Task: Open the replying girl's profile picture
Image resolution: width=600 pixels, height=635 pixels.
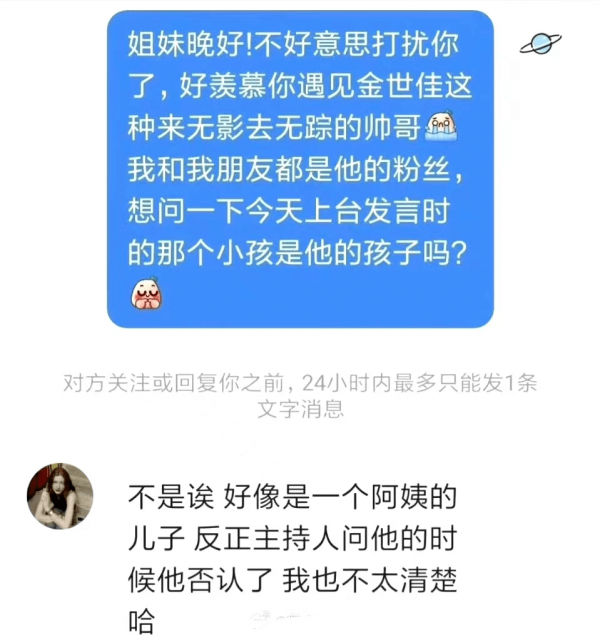Action: click(x=59, y=495)
